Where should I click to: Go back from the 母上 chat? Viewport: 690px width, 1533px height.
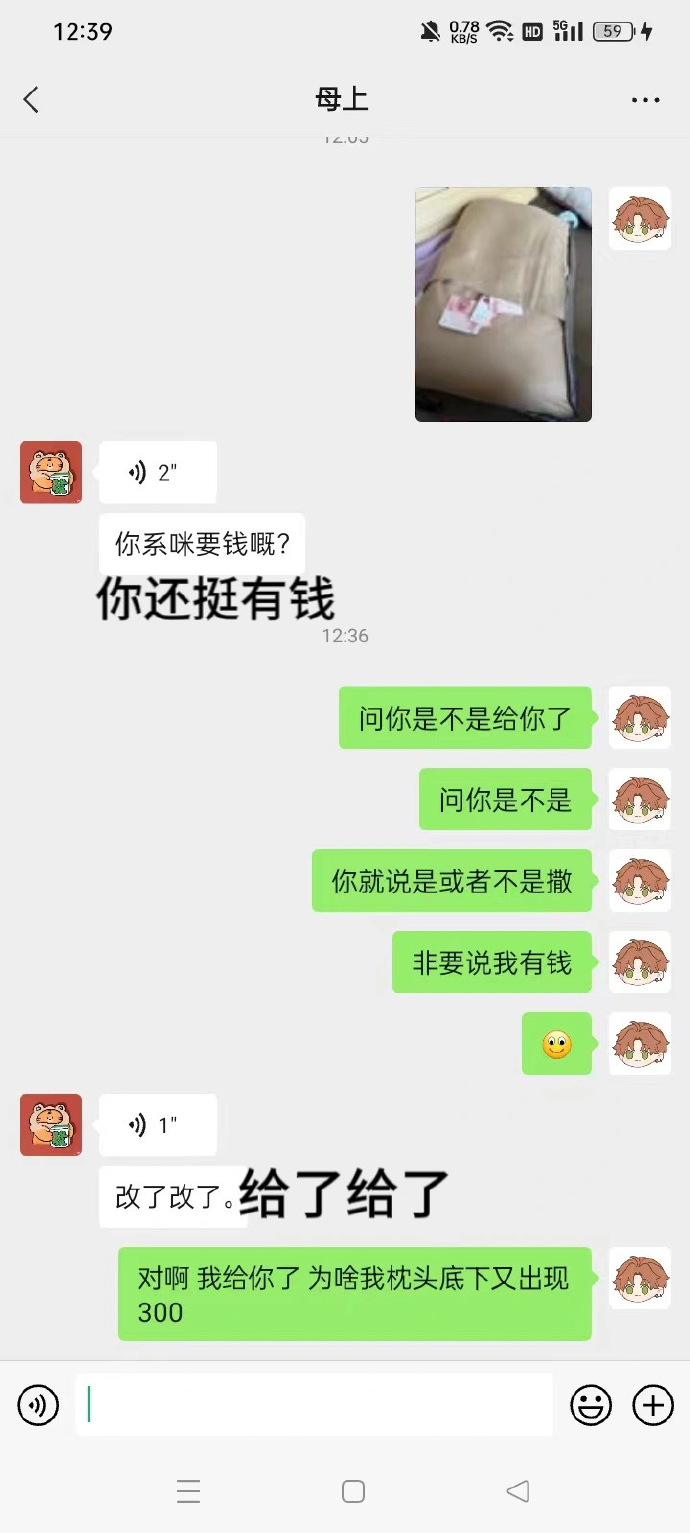31,100
